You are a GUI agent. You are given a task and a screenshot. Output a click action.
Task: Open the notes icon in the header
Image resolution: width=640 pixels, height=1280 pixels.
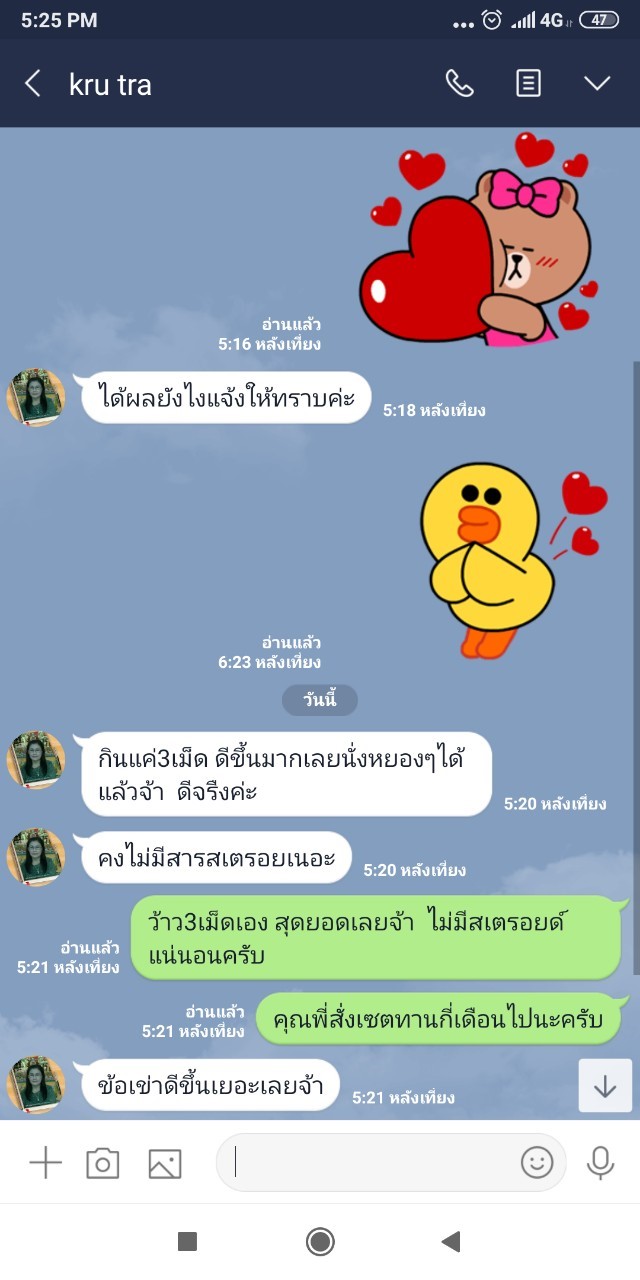[x=528, y=84]
